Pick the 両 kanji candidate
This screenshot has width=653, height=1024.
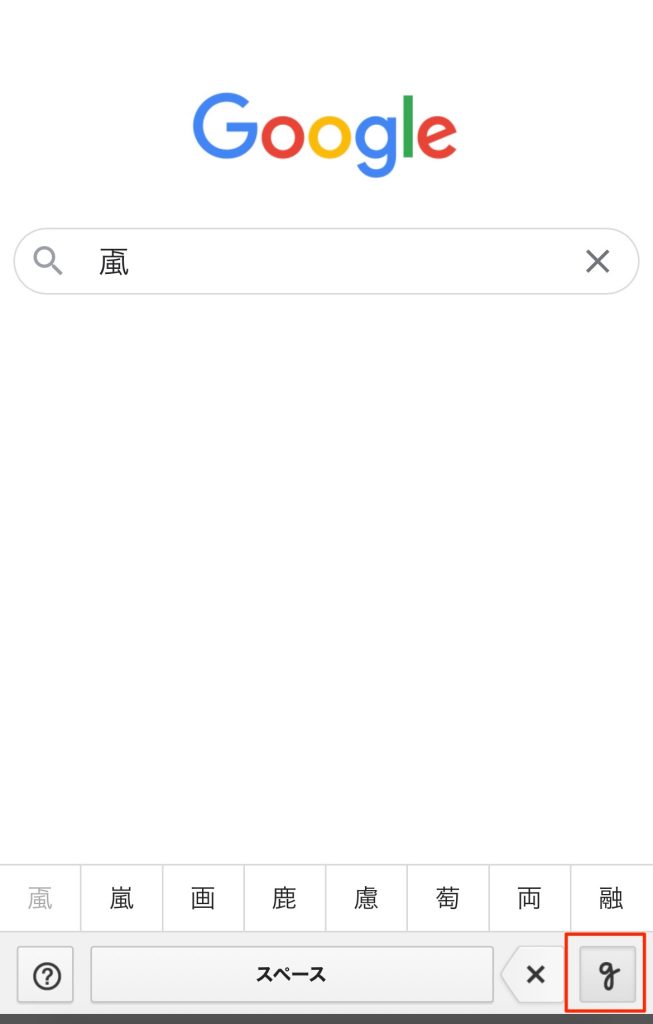tap(529, 898)
